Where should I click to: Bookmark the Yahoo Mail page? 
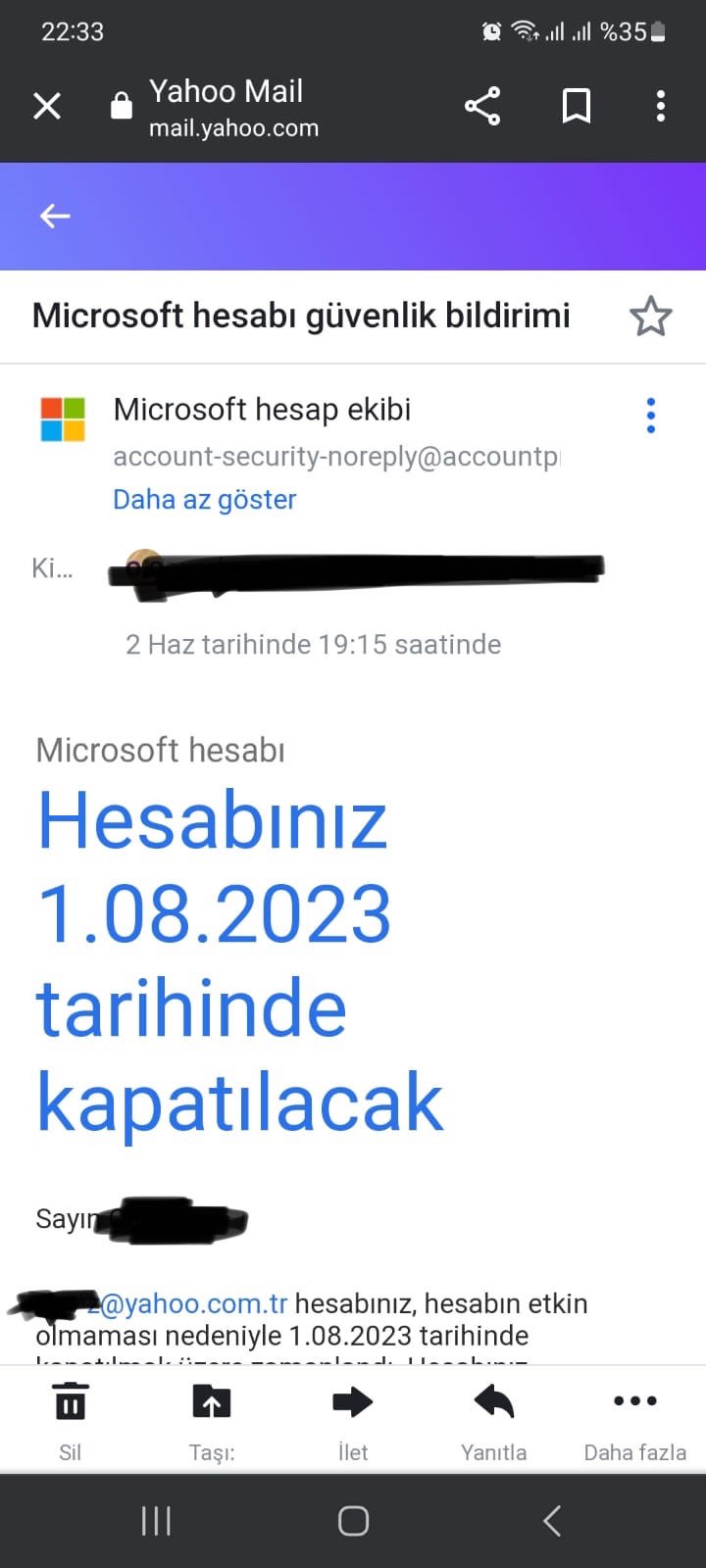coord(577,106)
